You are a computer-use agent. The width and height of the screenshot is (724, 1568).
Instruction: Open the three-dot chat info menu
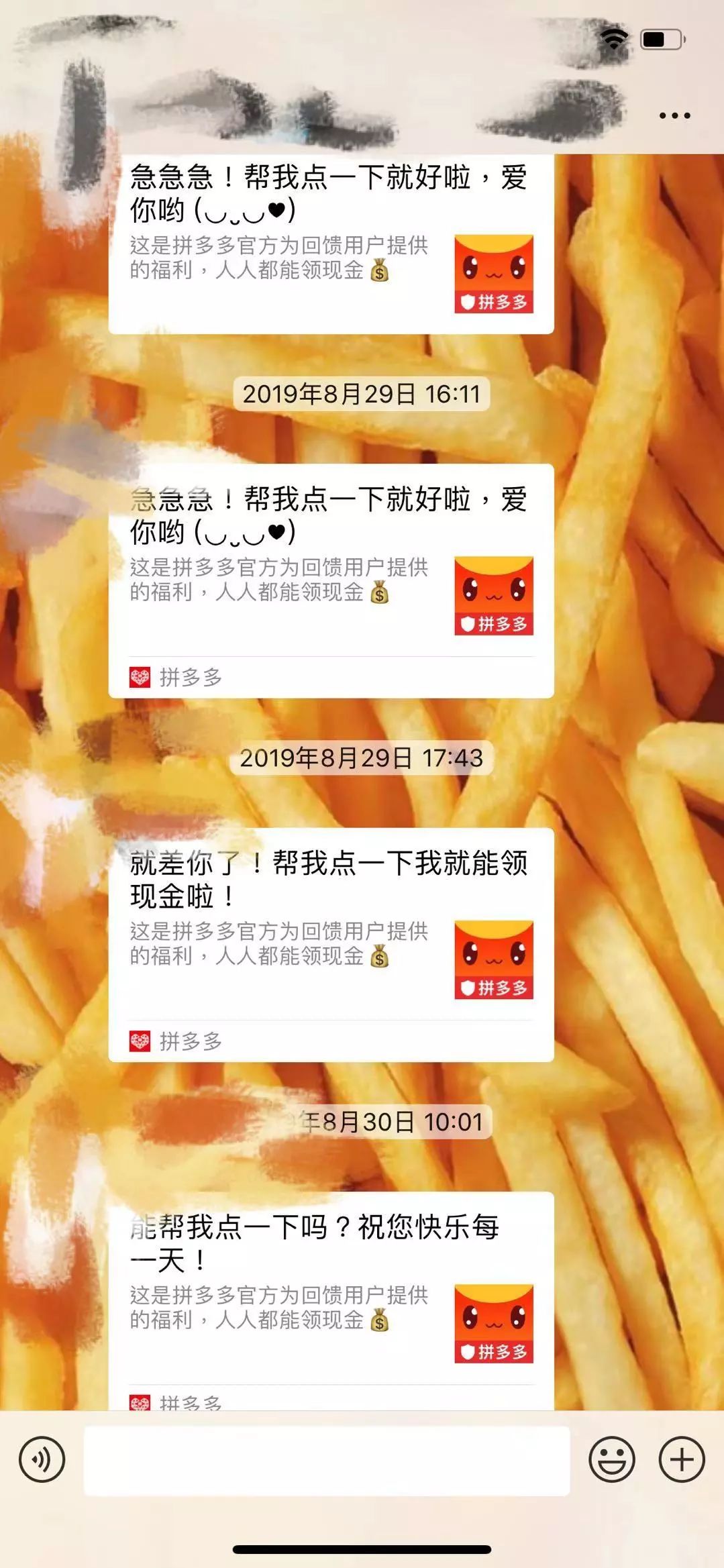[x=674, y=116]
